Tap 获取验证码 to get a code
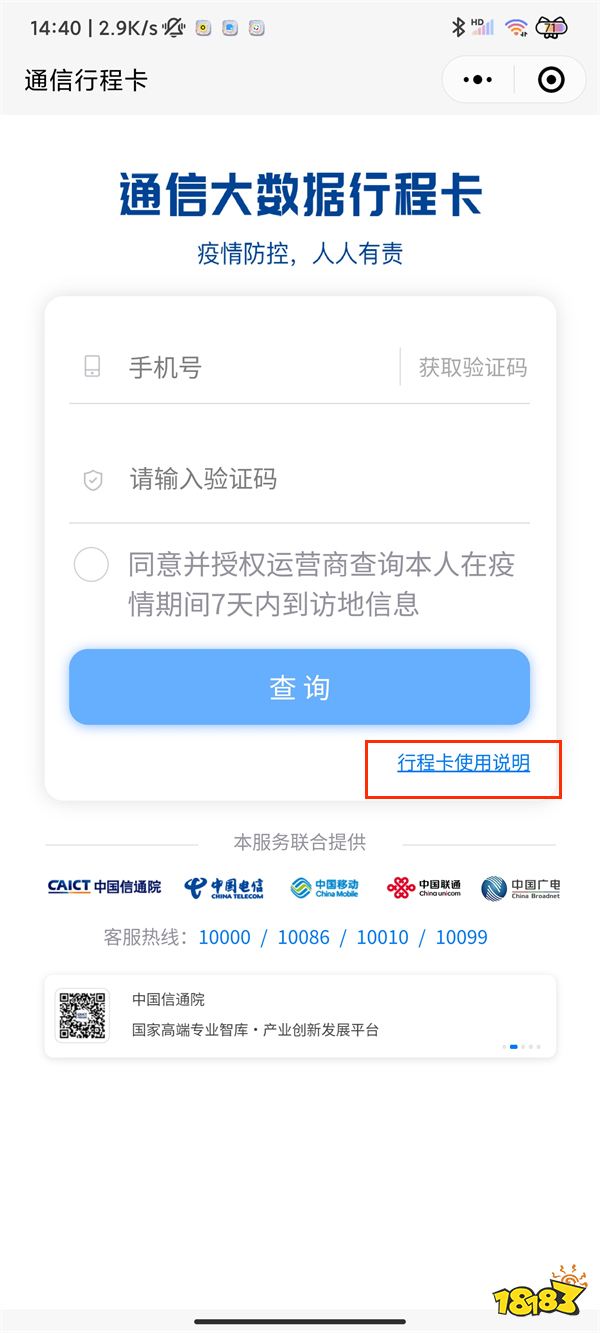Viewport: 600px width, 1333px height. (472, 368)
